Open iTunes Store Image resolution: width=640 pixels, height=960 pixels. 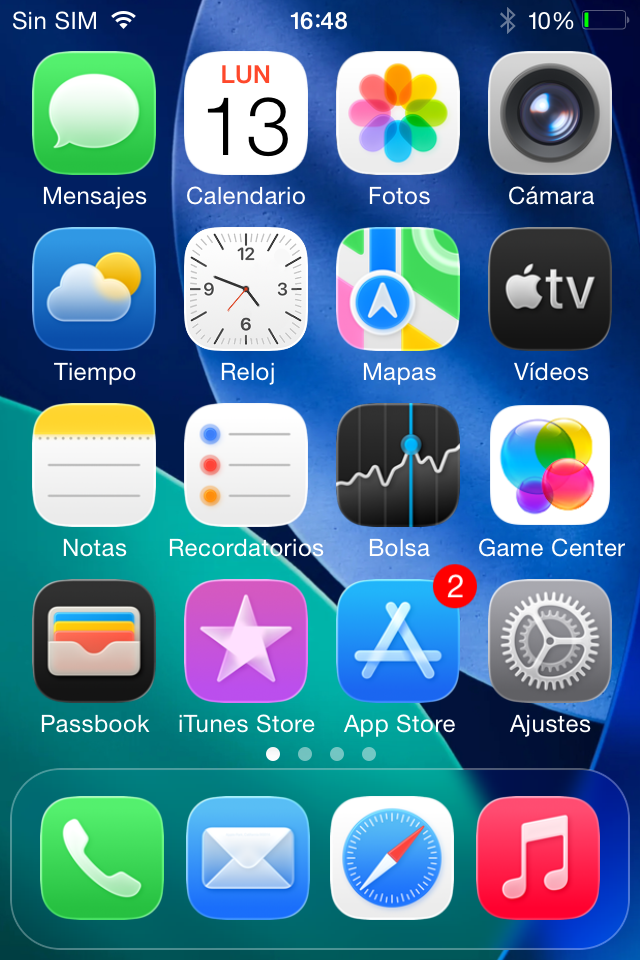[246, 641]
